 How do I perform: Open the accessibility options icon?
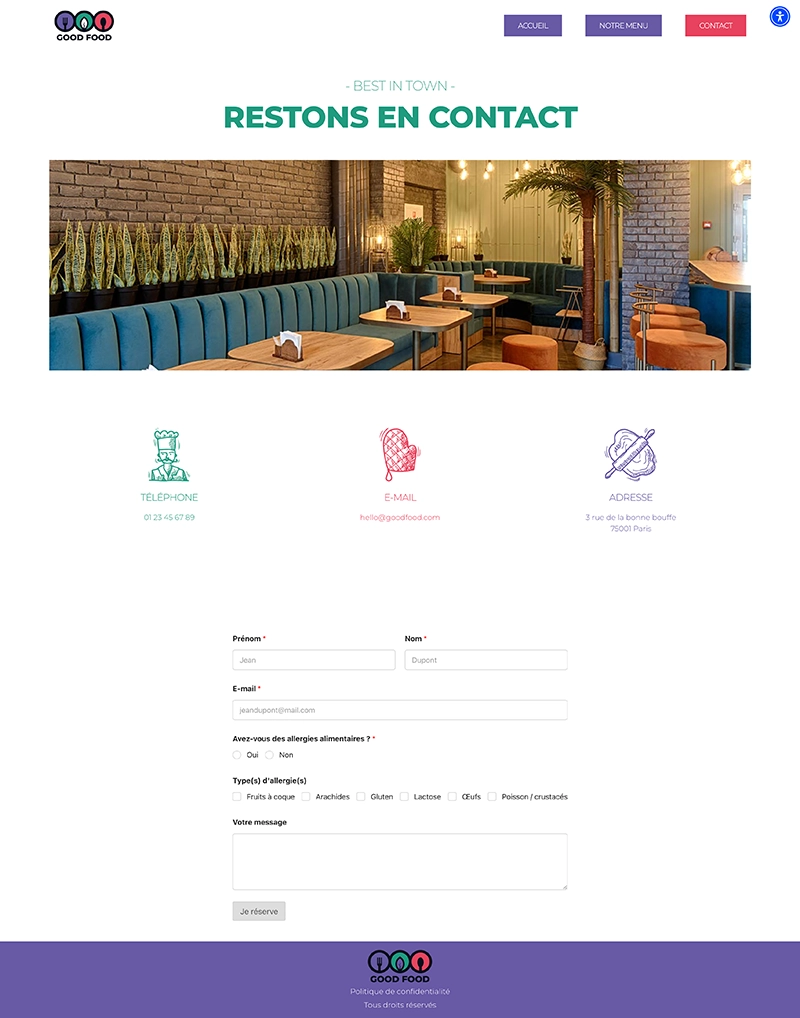coord(780,16)
